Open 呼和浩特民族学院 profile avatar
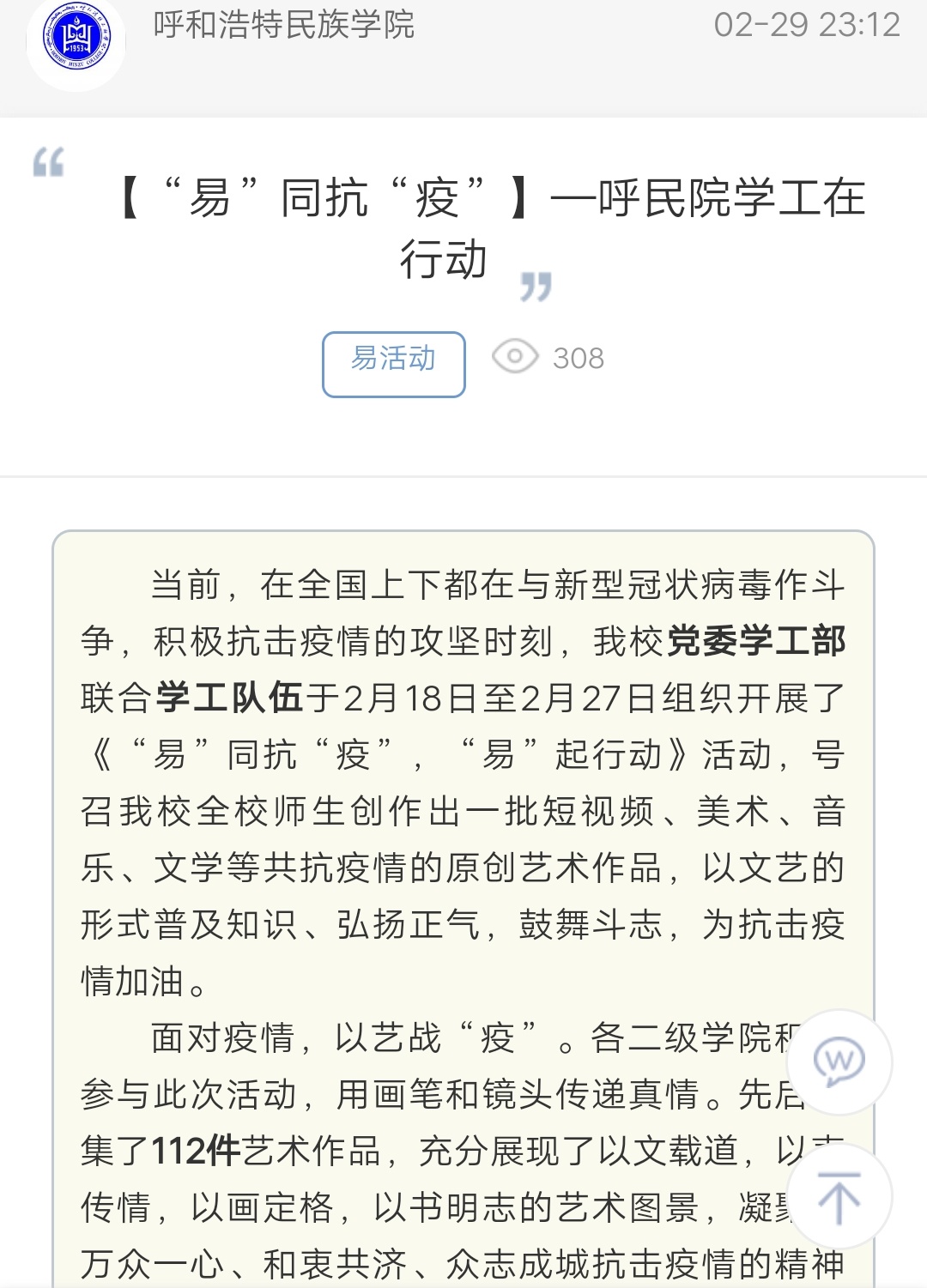Viewport: 927px width, 1288px height. point(76,39)
